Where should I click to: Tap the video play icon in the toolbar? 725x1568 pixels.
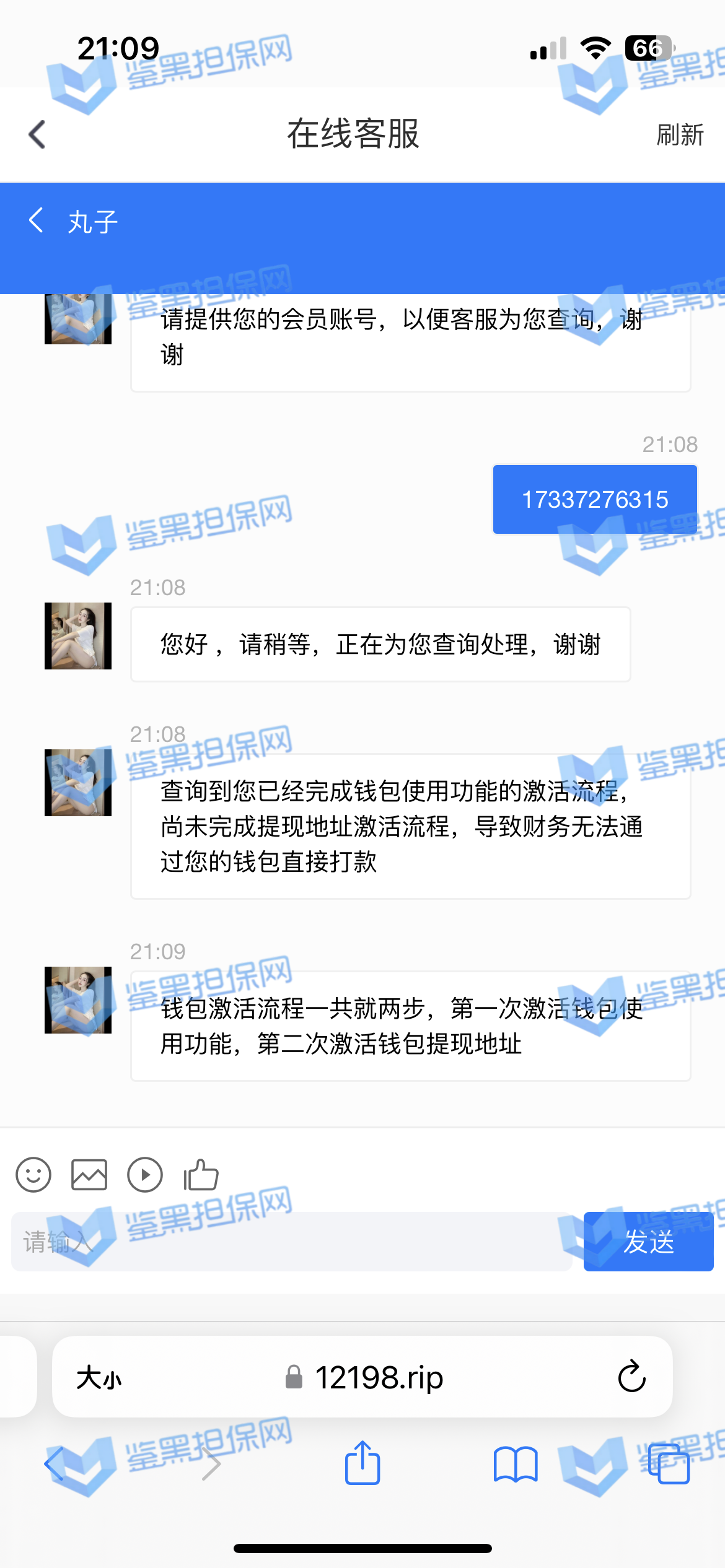point(145,1175)
